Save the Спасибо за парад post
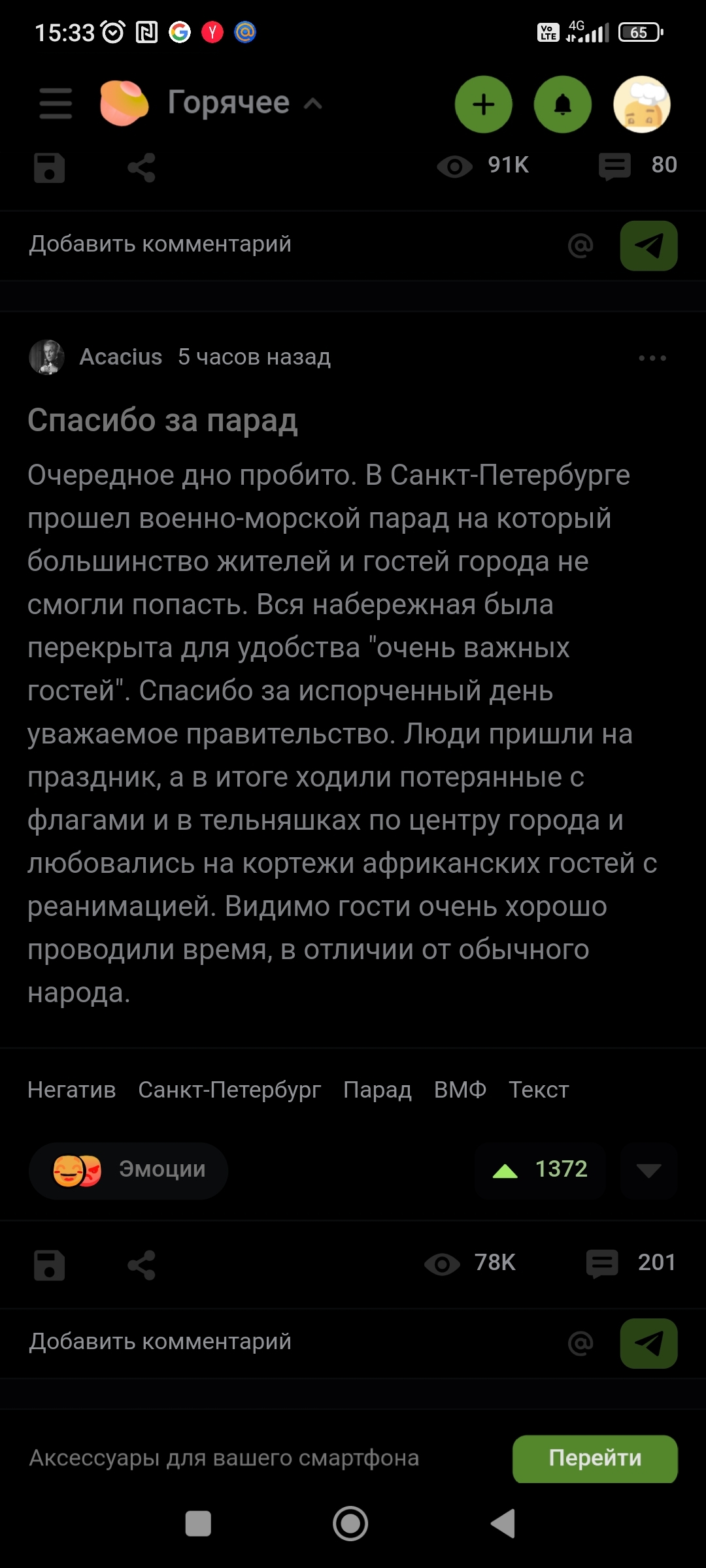This screenshot has height=1568, width=706. pos(50,1265)
